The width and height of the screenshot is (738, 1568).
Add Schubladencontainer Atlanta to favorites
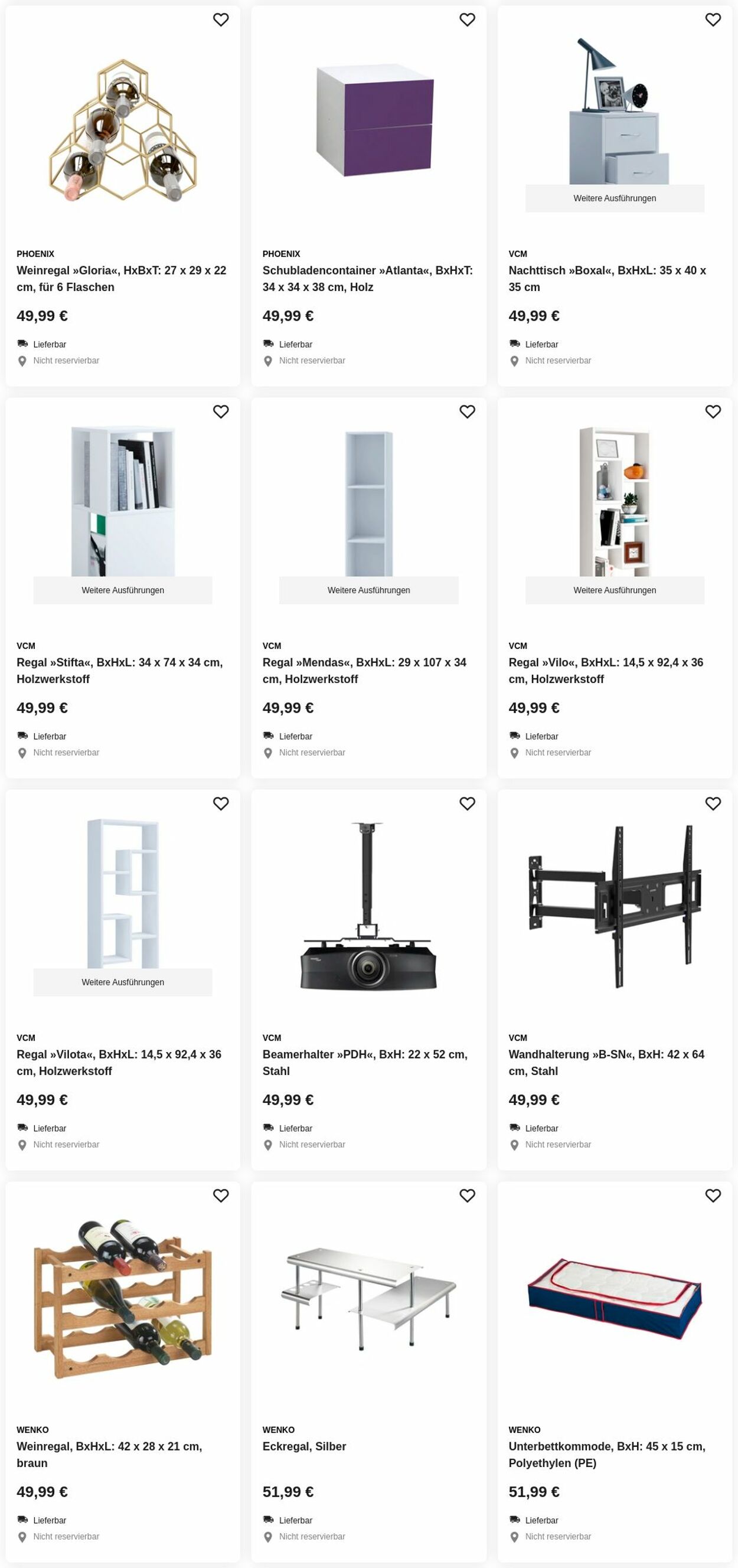pos(466,19)
